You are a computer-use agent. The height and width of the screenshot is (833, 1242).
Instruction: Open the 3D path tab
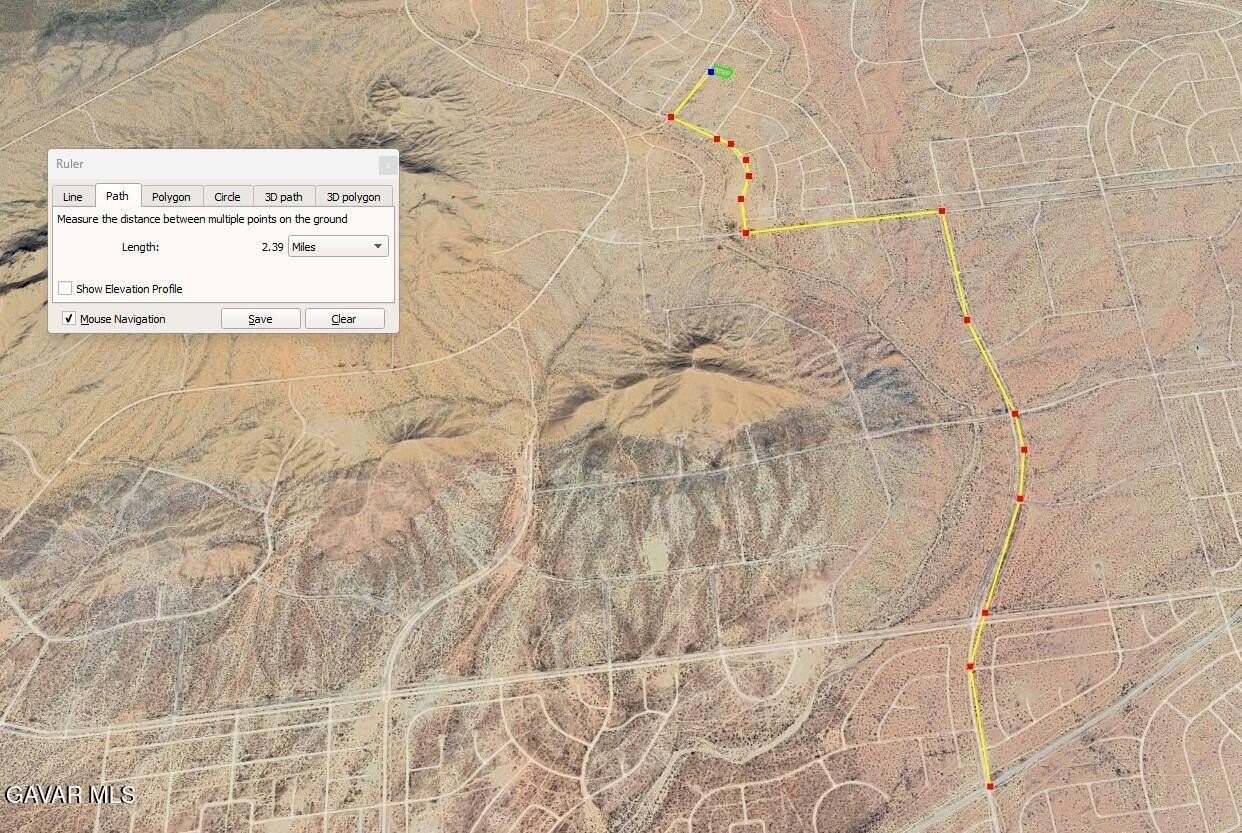coord(283,197)
